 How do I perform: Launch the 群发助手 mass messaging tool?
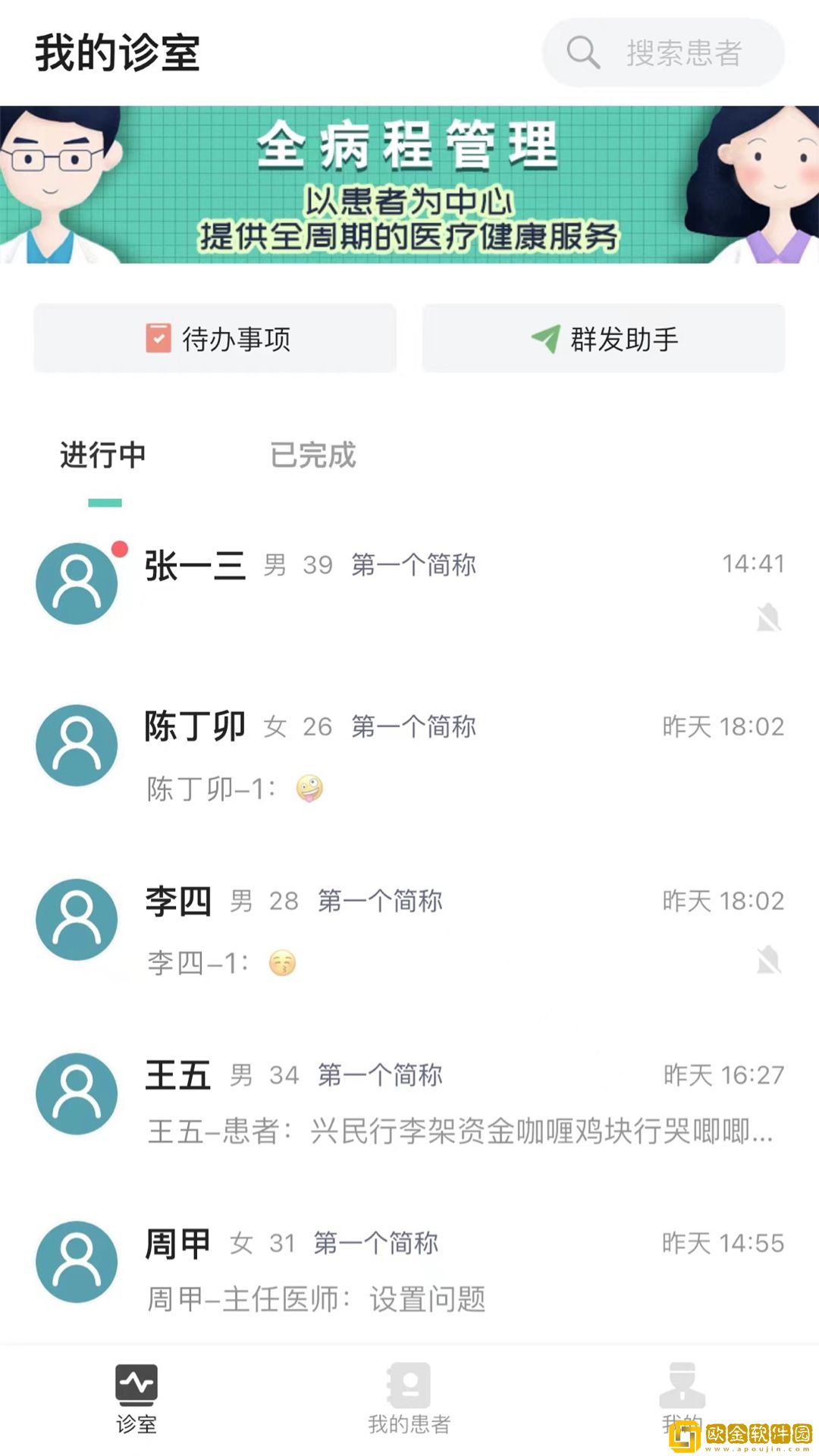click(604, 339)
